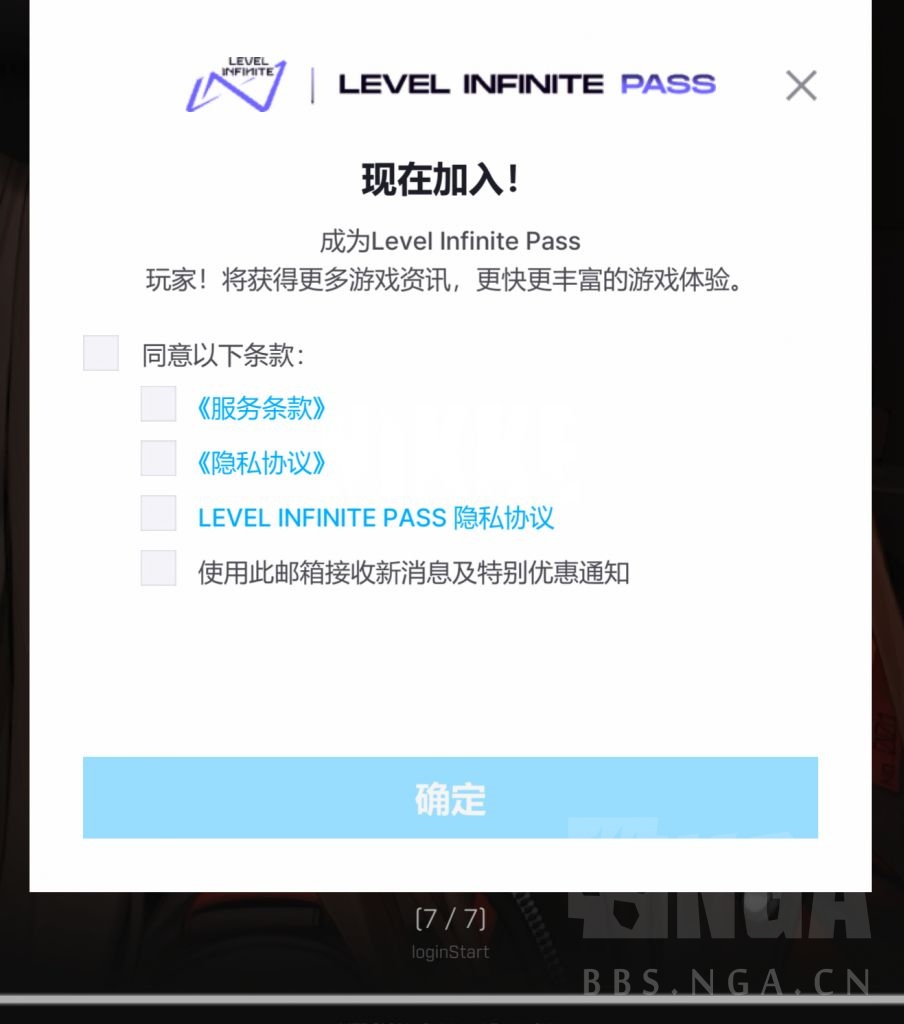Open the 《服务条款》 link
The width and height of the screenshot is (904, 1024).
click(262, 408)
